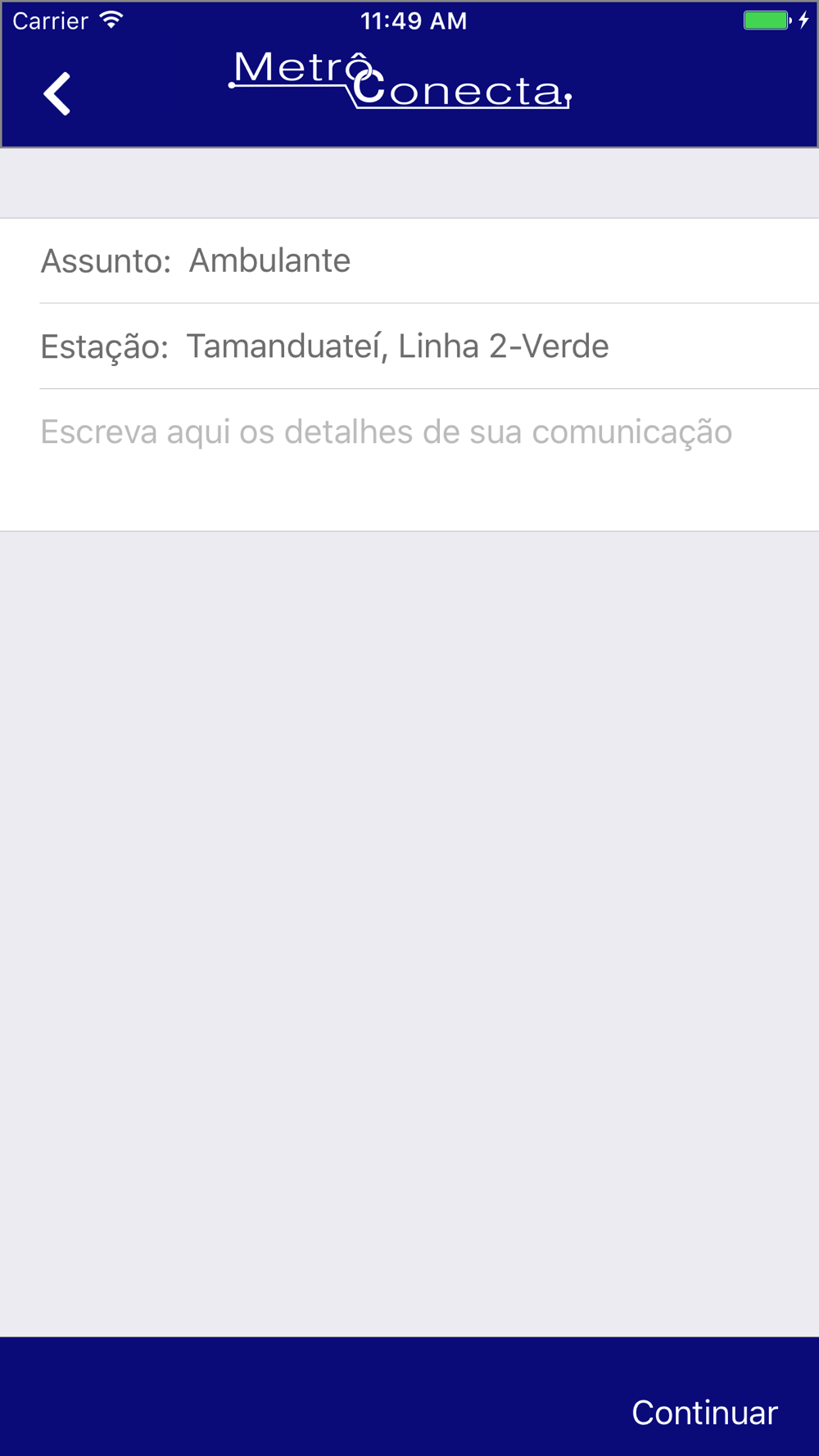819x1456 pixels.
Task: Focus the communication details text field
Action: click(409, 460)
